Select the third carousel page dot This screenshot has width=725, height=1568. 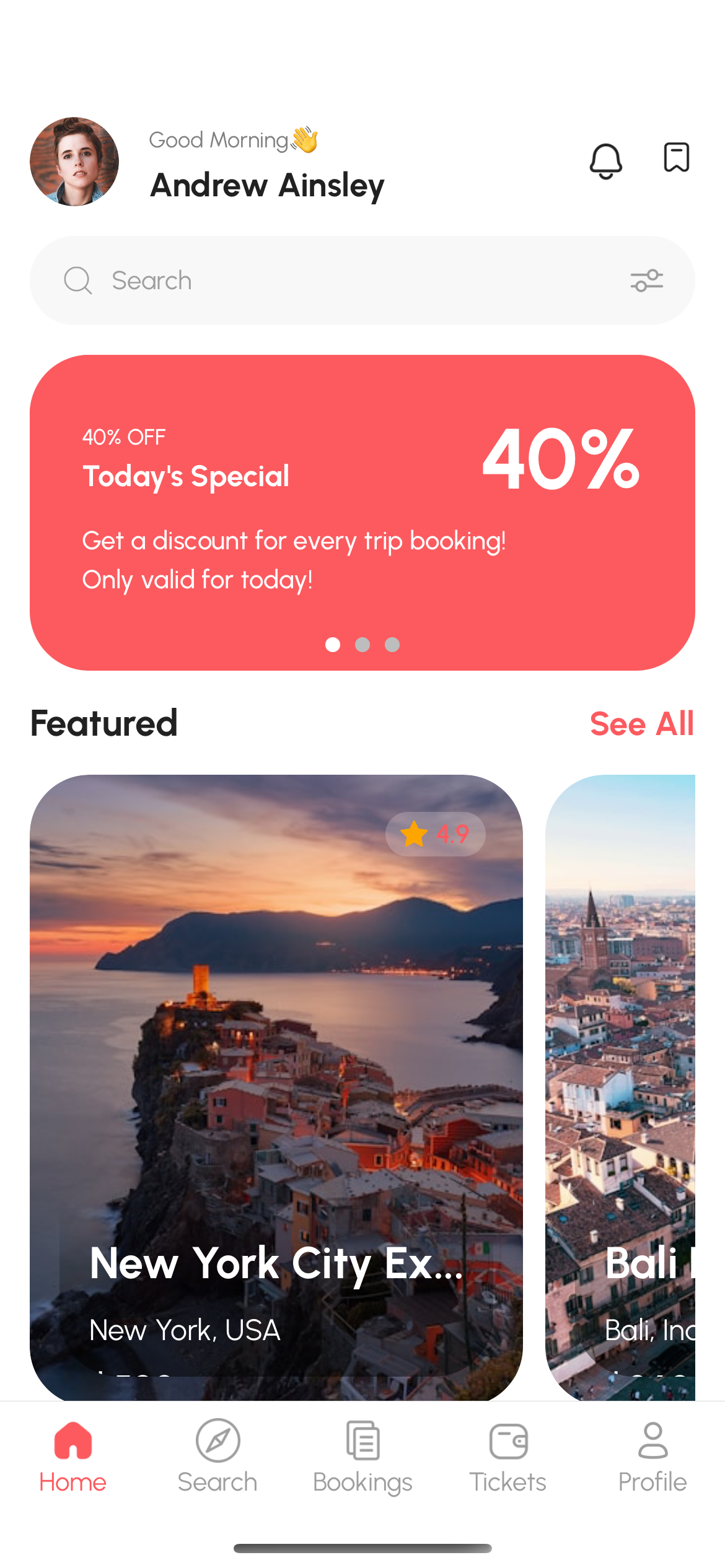[x=392, y=645]
